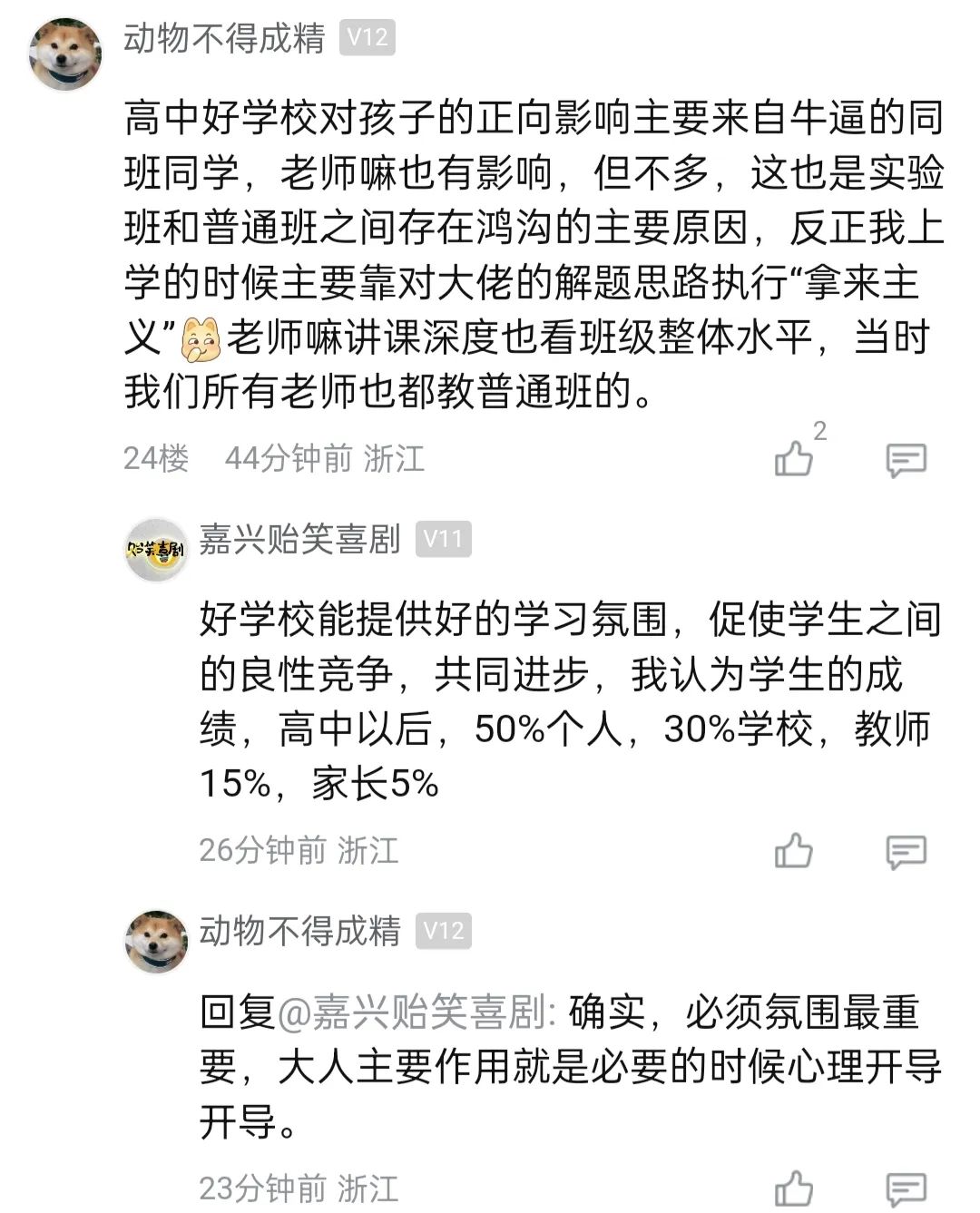Reply to 嘉兴贻笑喜剧's comment
Viewport: 980px width, 1213px height.
pos(906,852)
